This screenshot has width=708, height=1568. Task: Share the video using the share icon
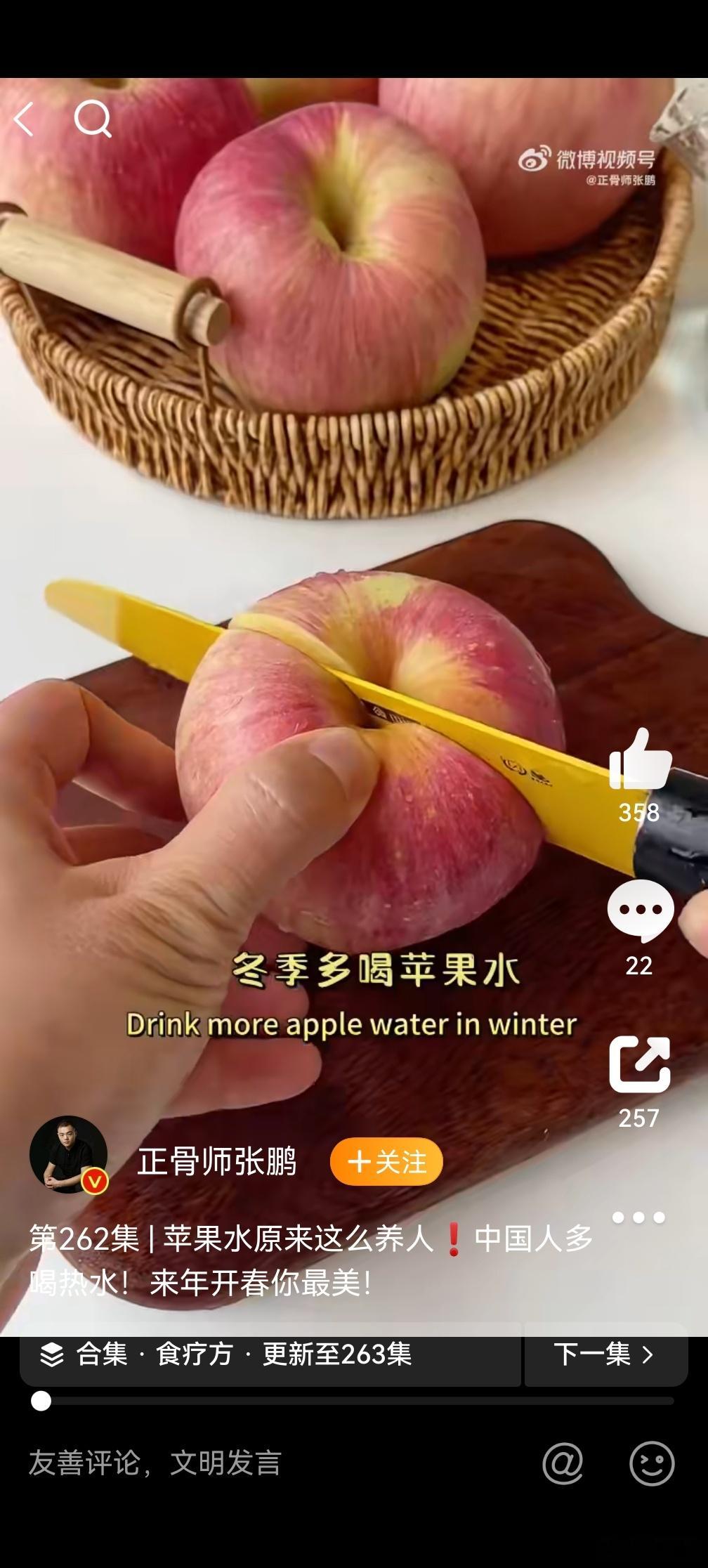click(x=640, y=1063)
